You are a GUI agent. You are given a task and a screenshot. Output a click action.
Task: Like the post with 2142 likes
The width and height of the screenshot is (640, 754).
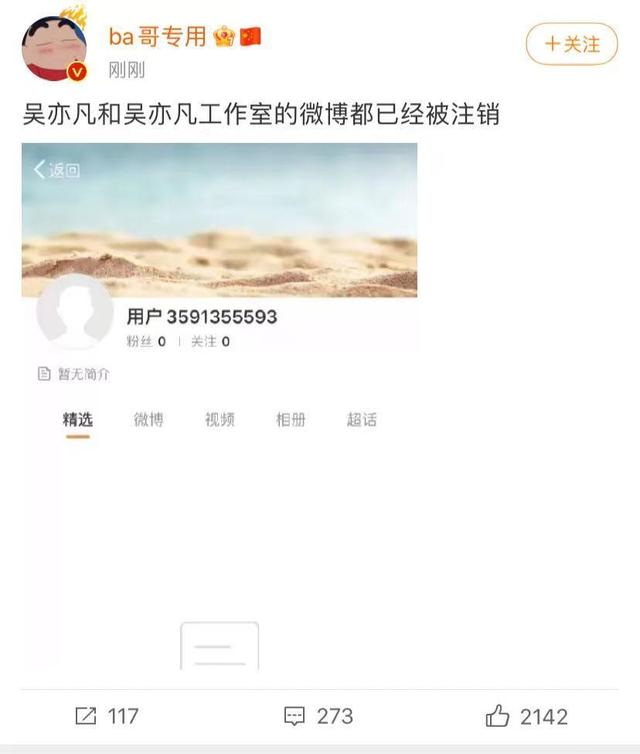[x=526, y=716]
